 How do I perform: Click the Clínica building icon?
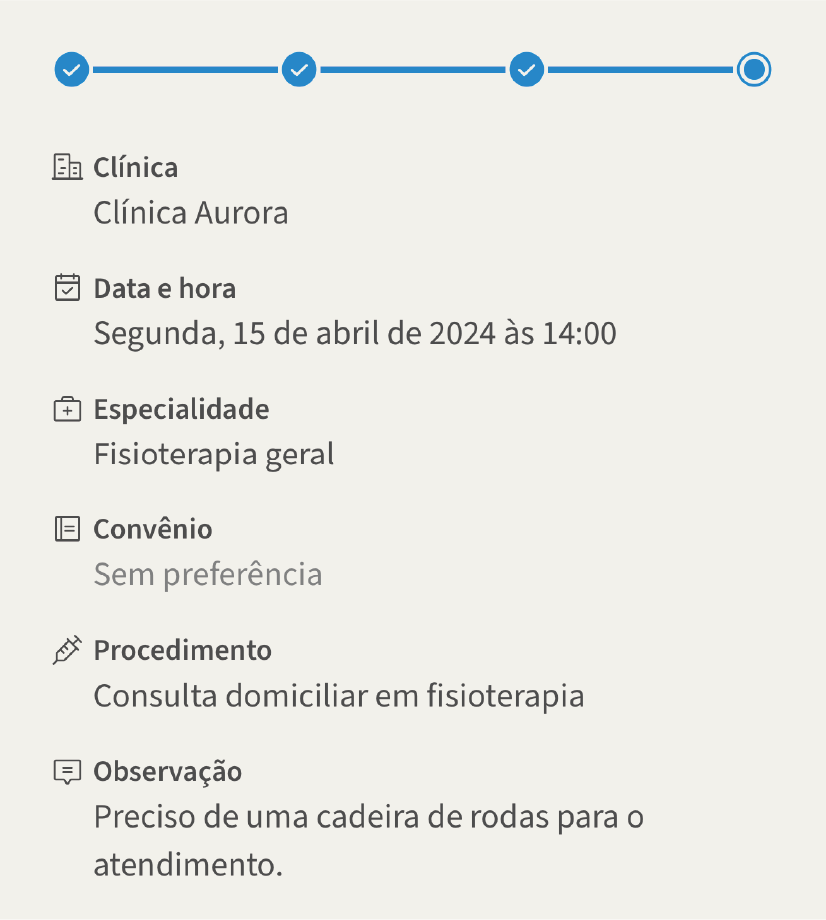[x=67, y=167]
